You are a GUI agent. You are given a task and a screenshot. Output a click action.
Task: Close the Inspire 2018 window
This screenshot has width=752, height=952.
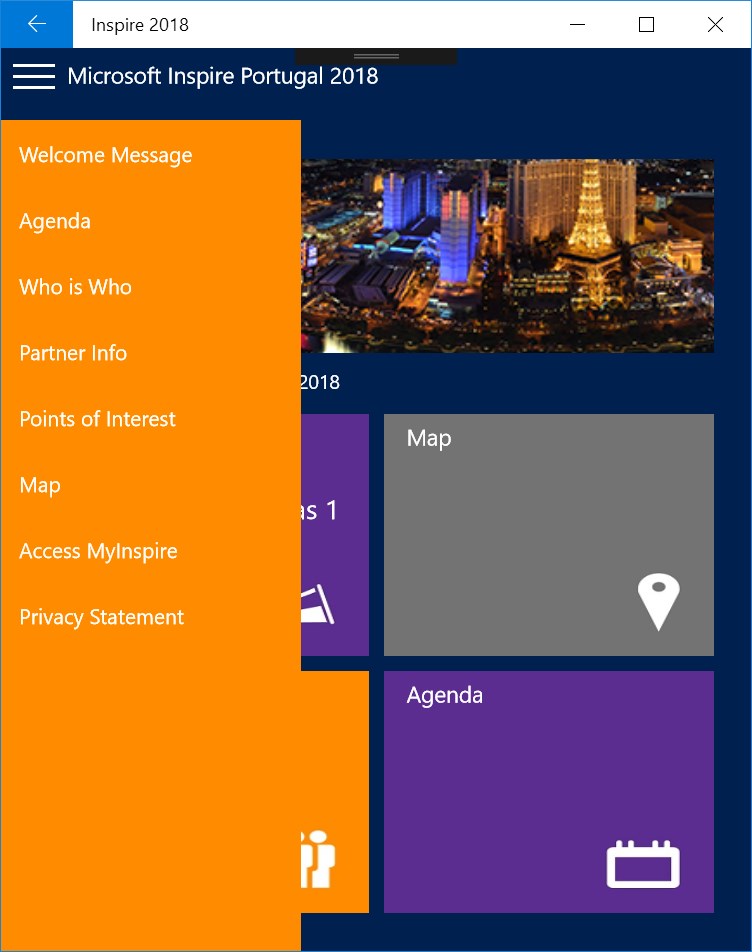[x=715, y=24]
